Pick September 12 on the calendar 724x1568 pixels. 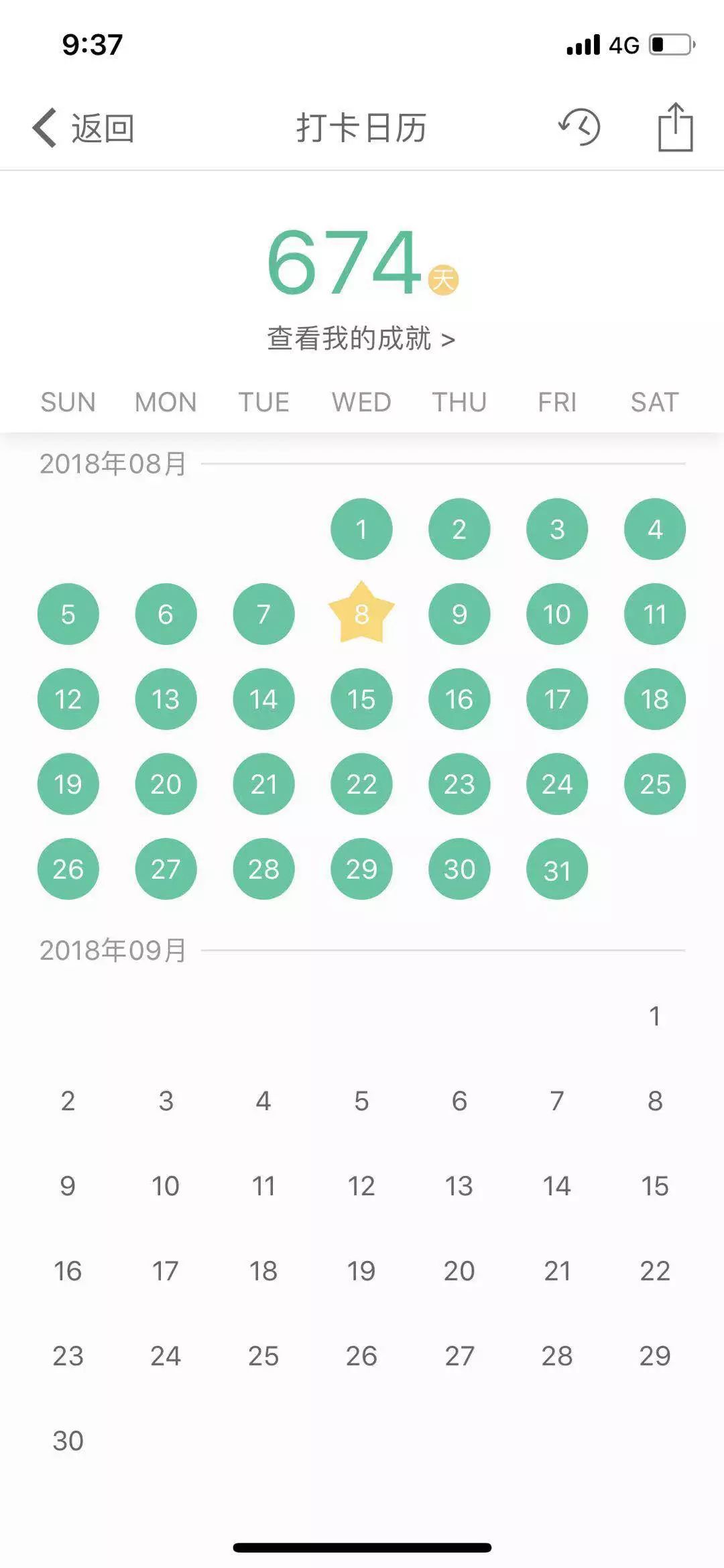(x=361, y=1186)
